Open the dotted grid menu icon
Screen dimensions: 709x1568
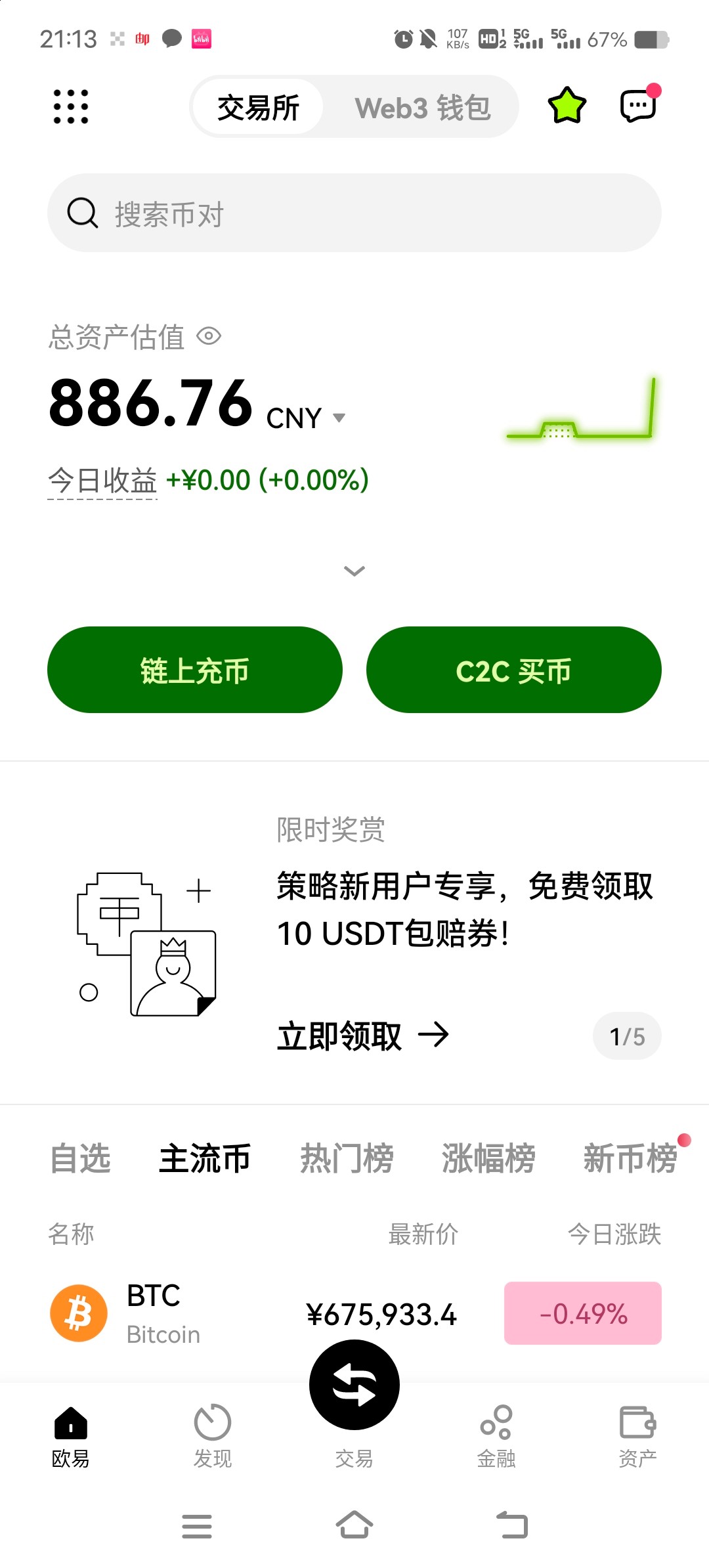70,106
